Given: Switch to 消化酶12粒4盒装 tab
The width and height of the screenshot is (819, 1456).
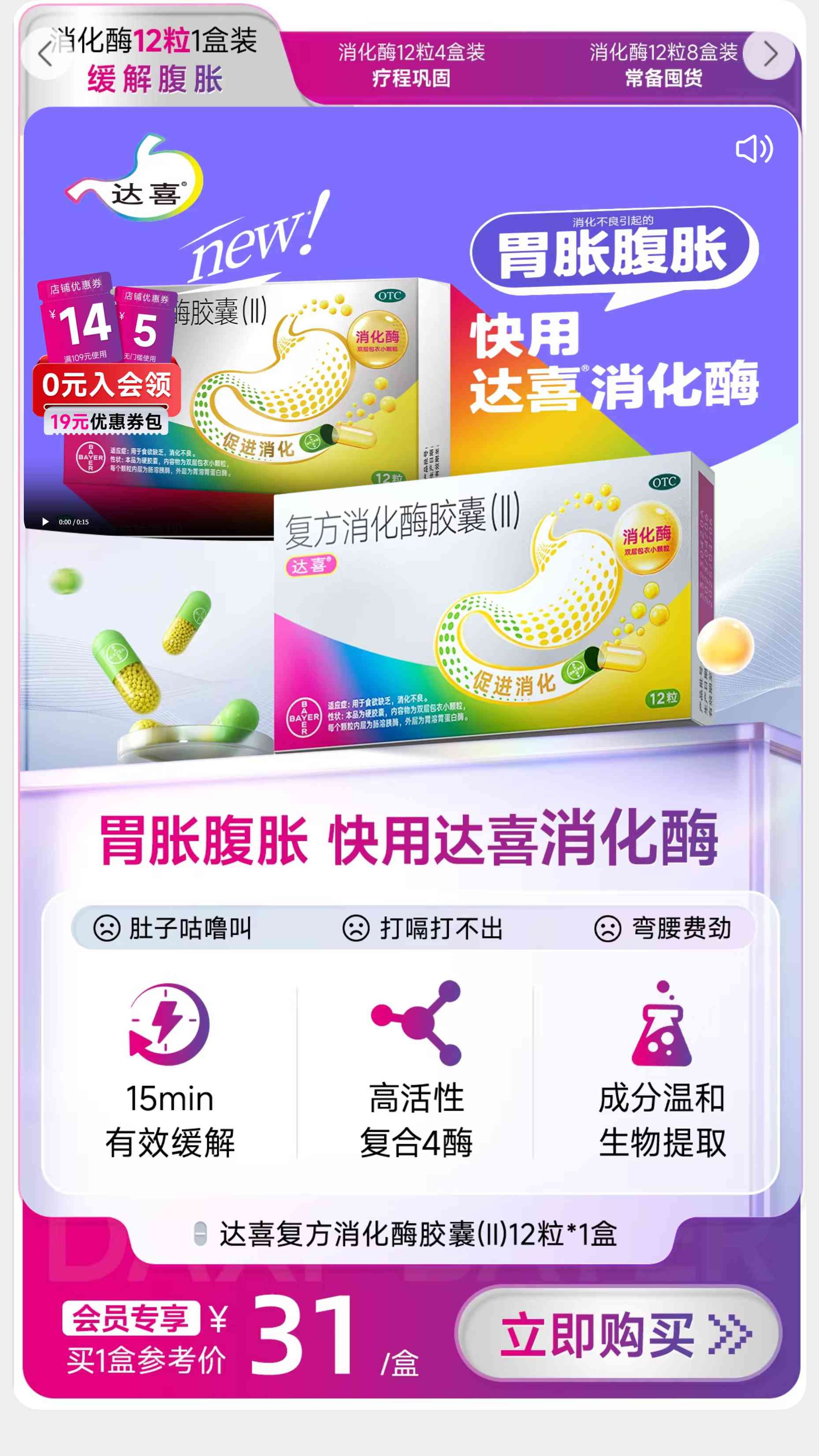Looking at the screenshot, I should point(411,64).
